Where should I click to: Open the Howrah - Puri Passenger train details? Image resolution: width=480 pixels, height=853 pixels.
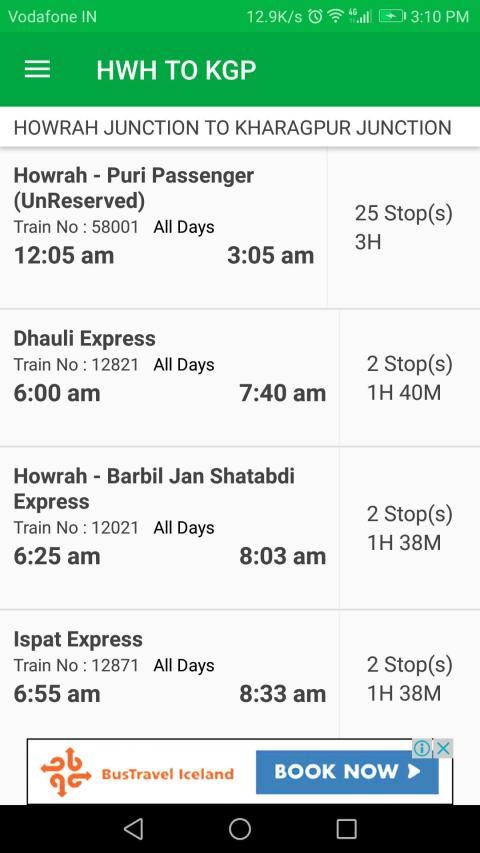click(x=240, y=228)
